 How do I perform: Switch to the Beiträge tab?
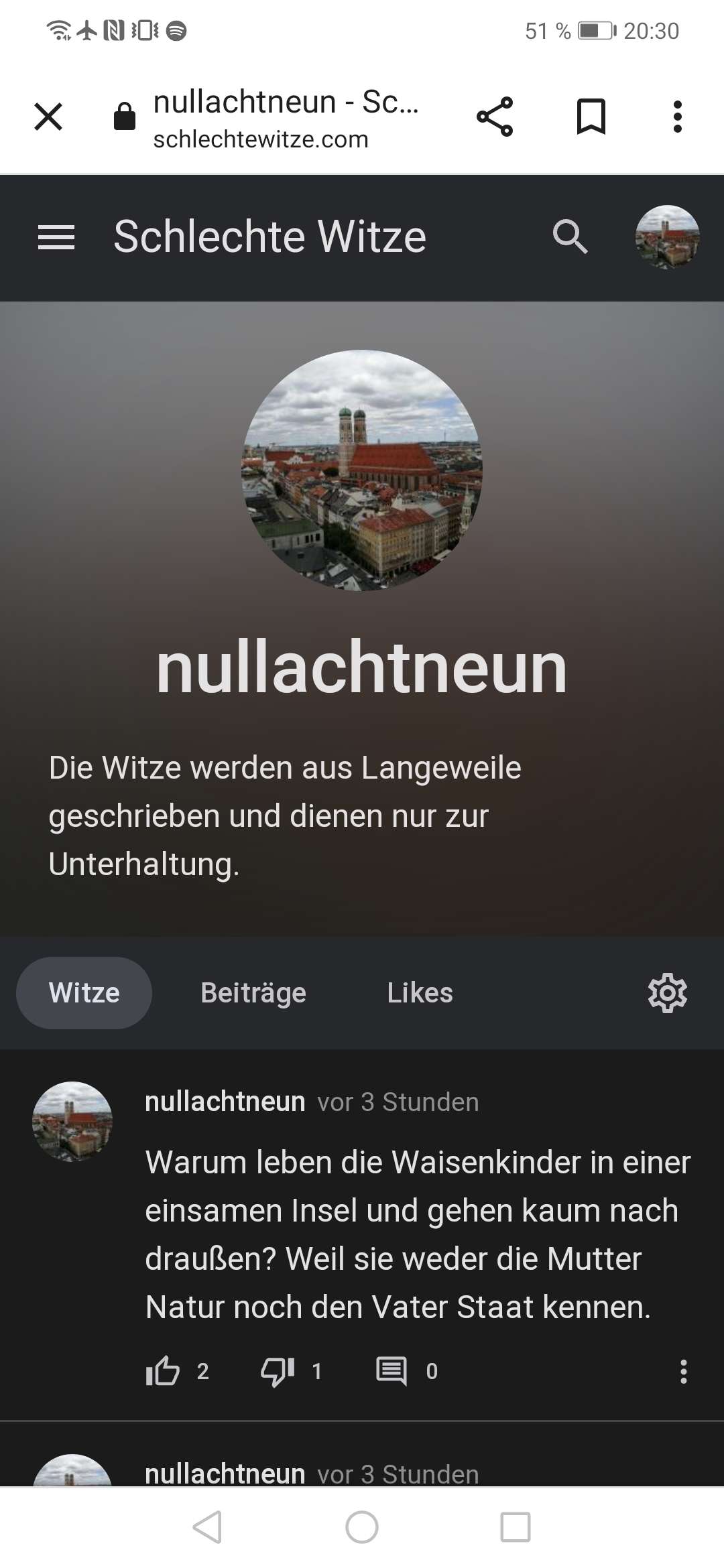click(x=253, y=993)
